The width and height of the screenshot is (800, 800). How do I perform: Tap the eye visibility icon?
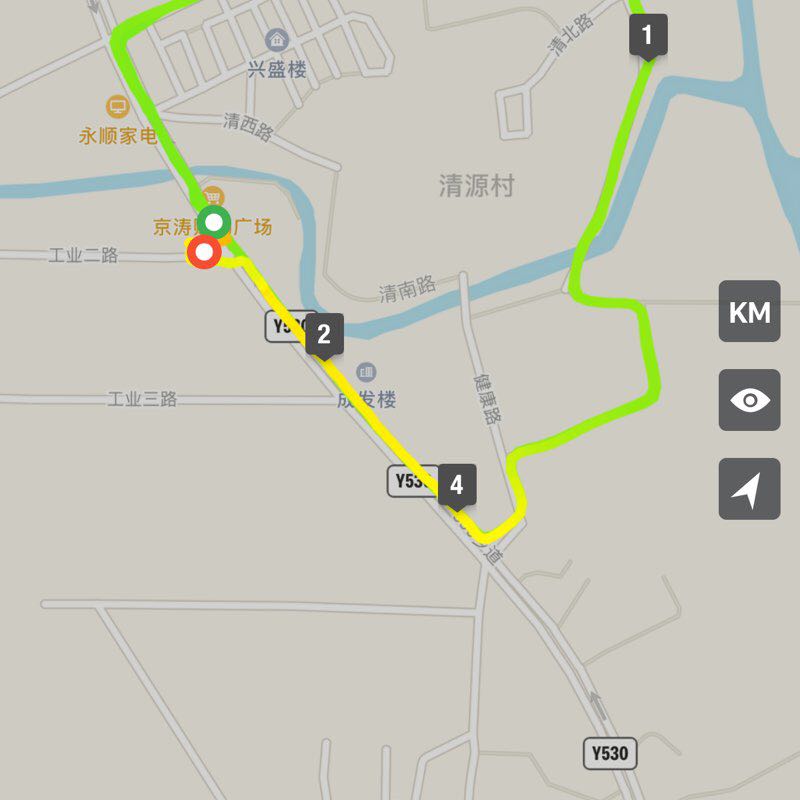[x=749, y=400]
